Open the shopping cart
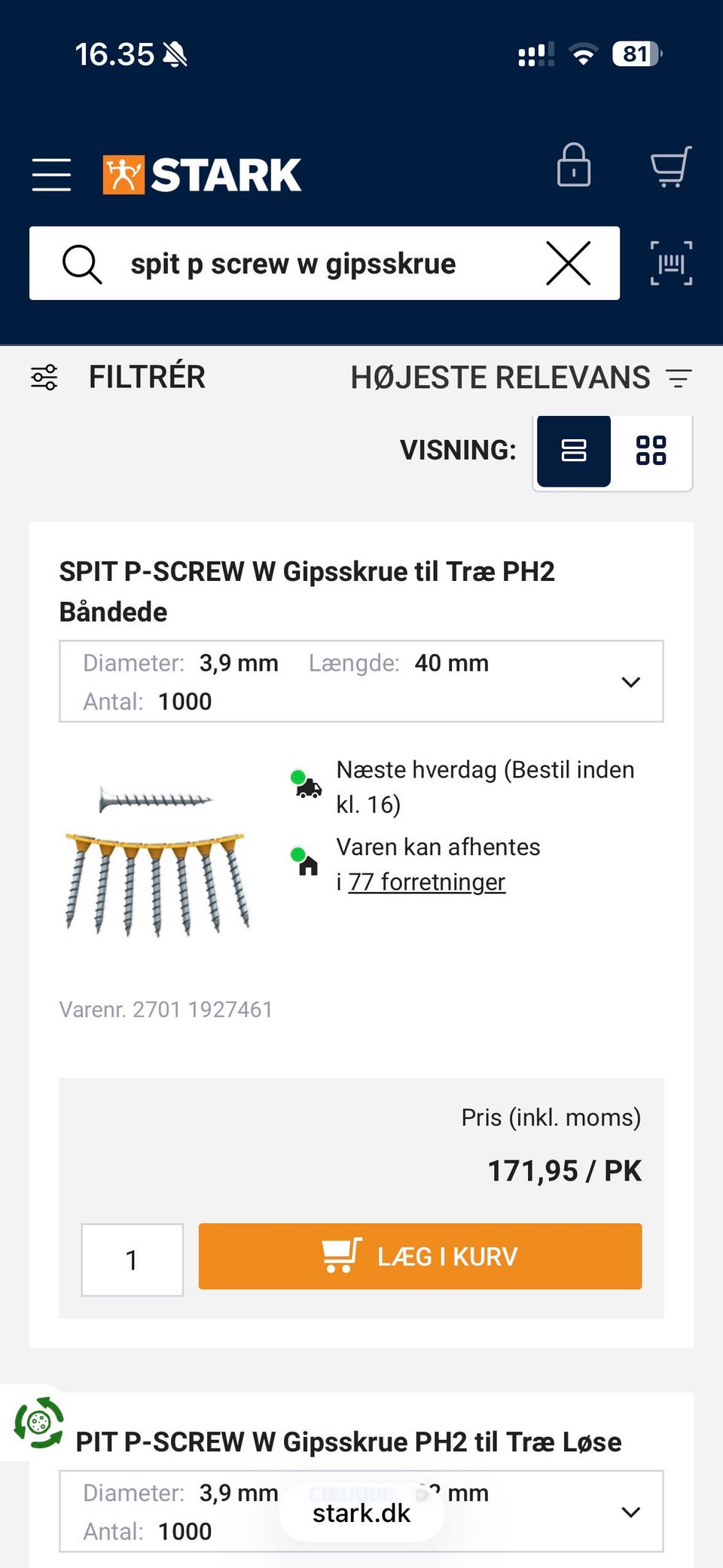The width and height of the screenshot is (723, 1568). [670, 167]
